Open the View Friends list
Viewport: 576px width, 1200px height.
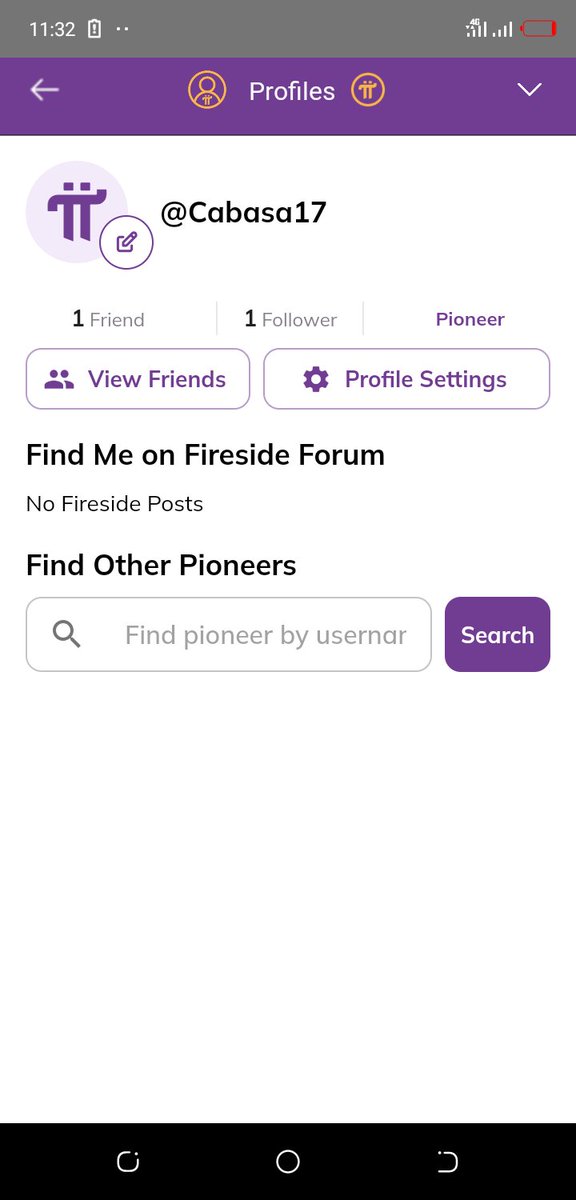[x=138, y=379]
